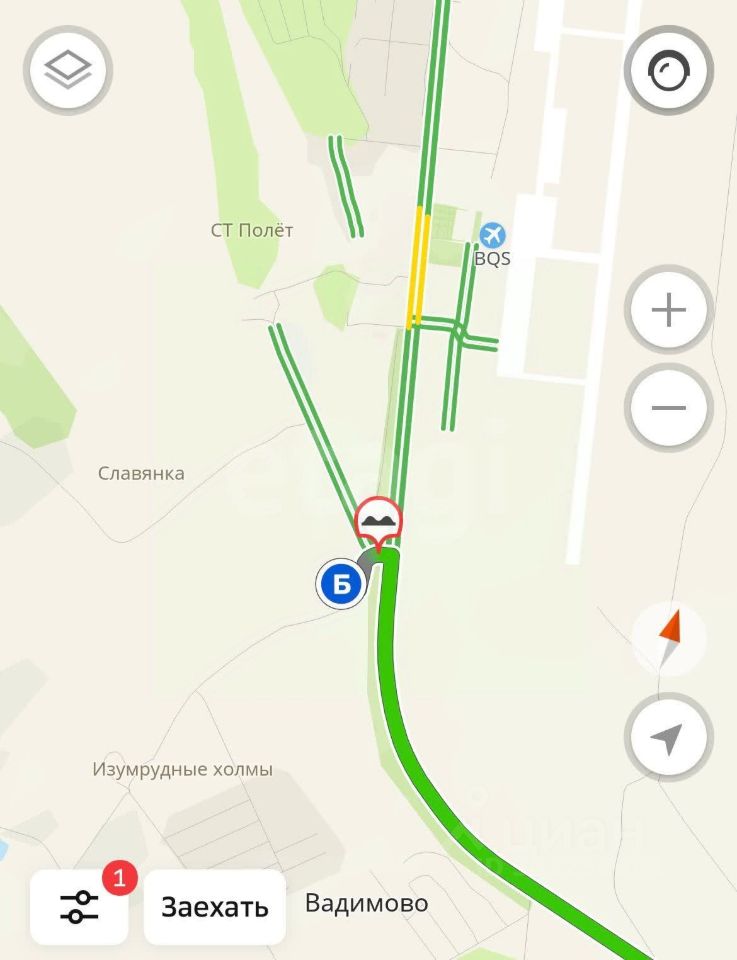Open route settings sliders button
The width and height of the screenshot is (737, 960).
[79, 907]
